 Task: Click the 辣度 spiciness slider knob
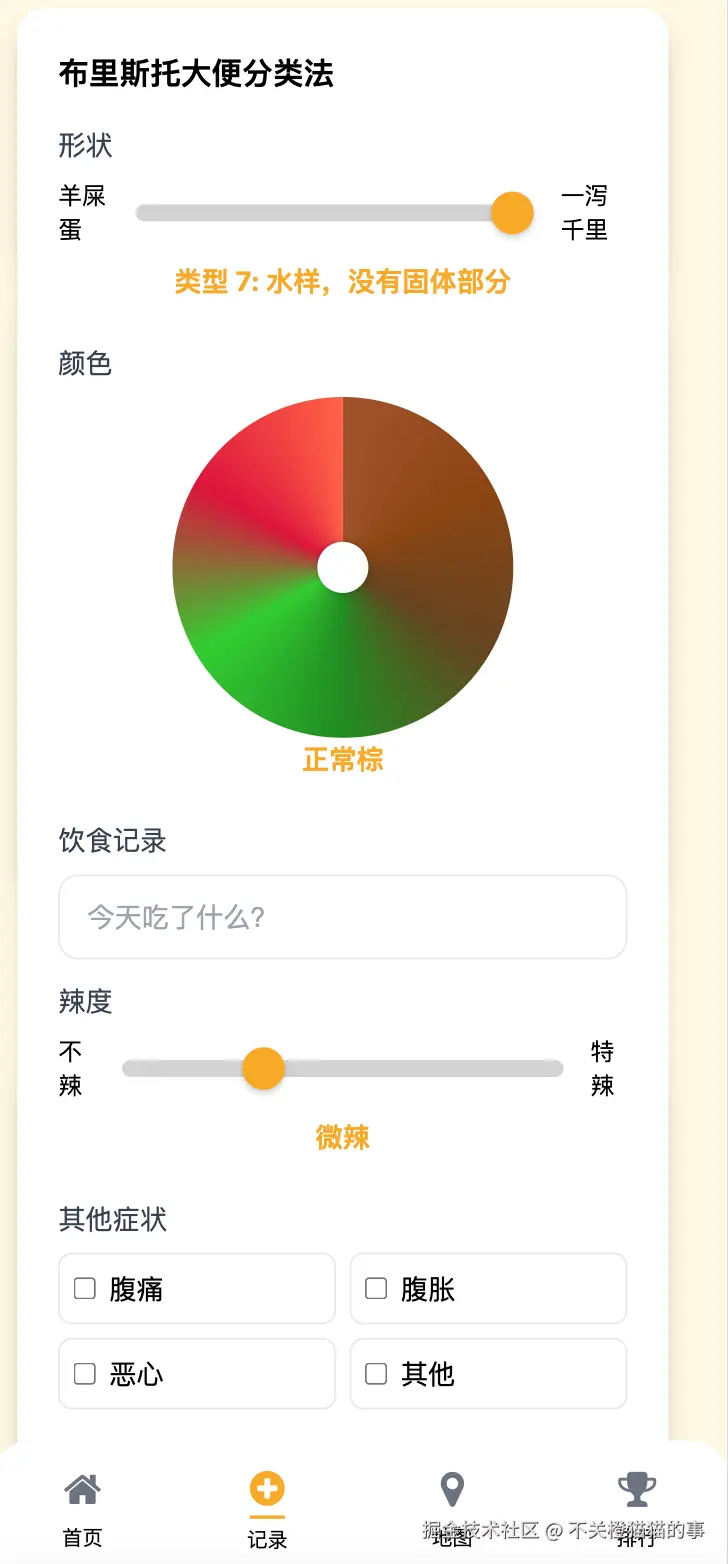click(x=263, y=1068)
